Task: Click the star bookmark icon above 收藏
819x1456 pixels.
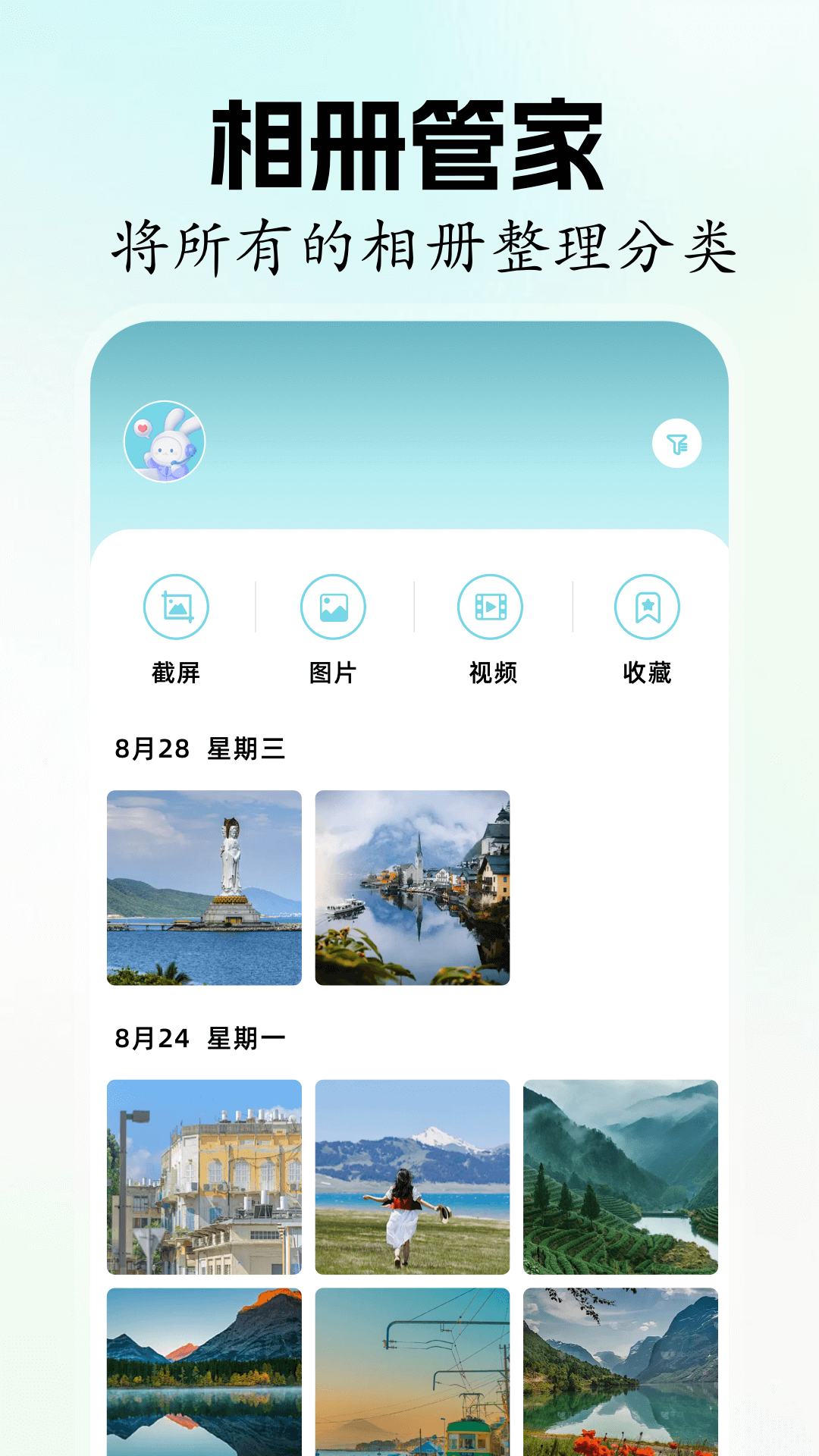Action: tap(645, 607)
